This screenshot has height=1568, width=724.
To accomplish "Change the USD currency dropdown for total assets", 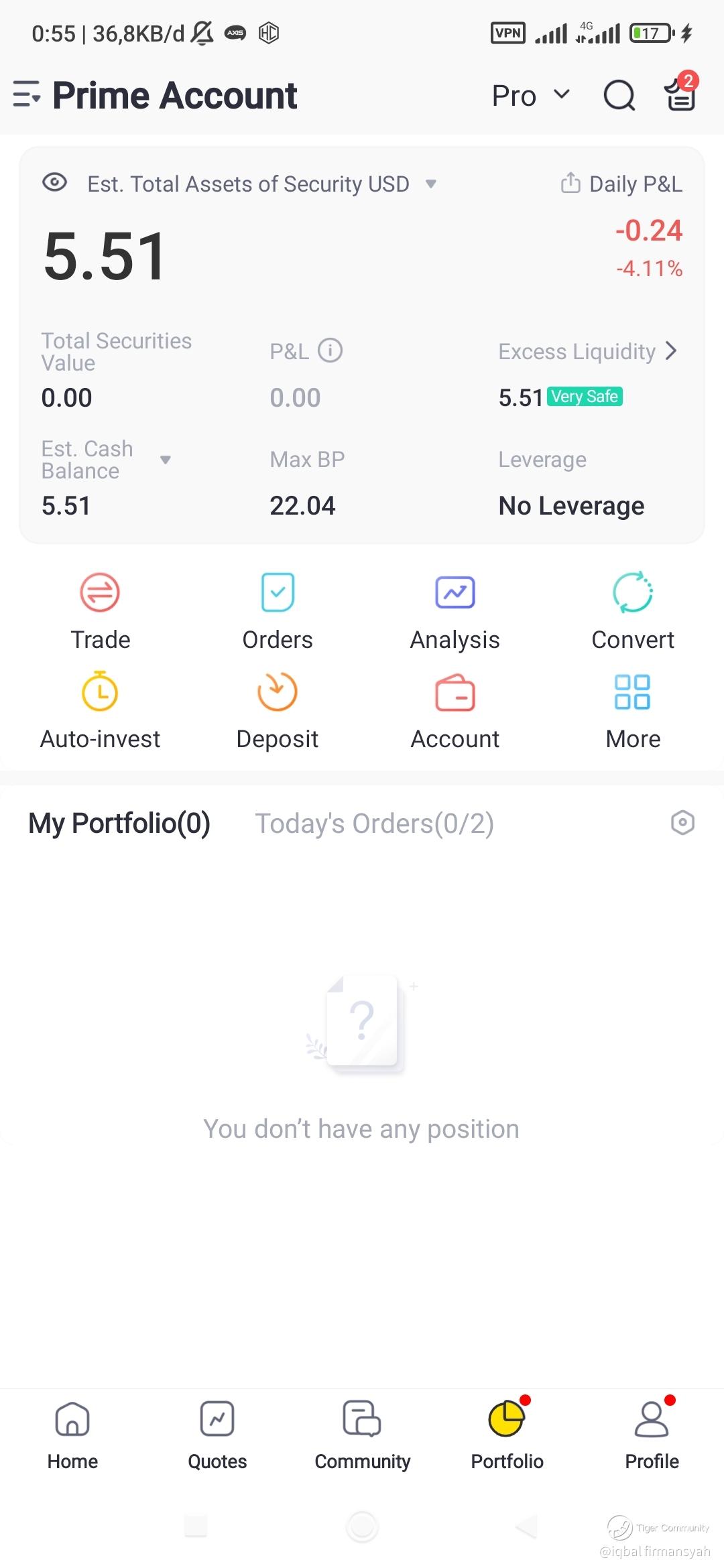I will 431,184.
